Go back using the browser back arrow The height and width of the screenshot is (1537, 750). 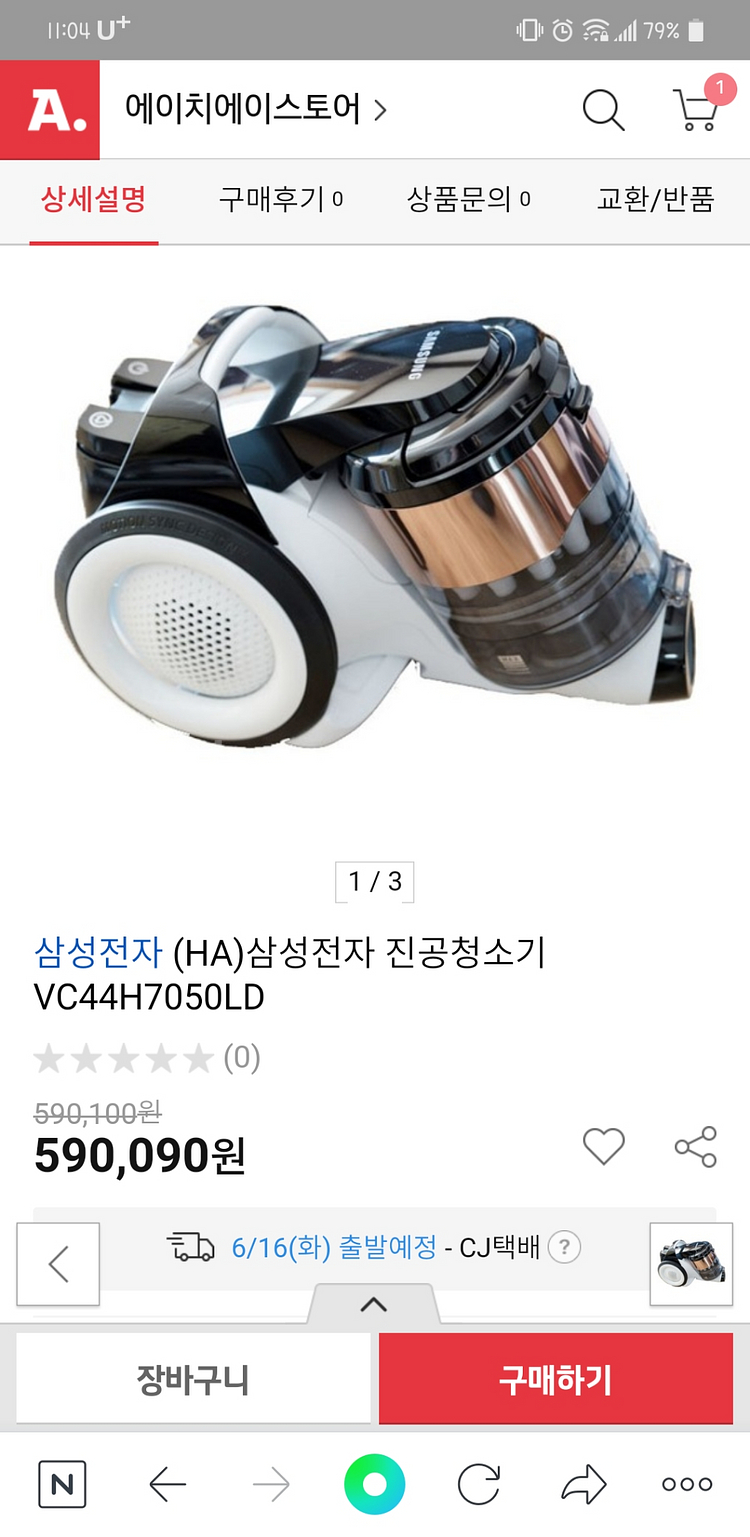tap(167, 1484)
